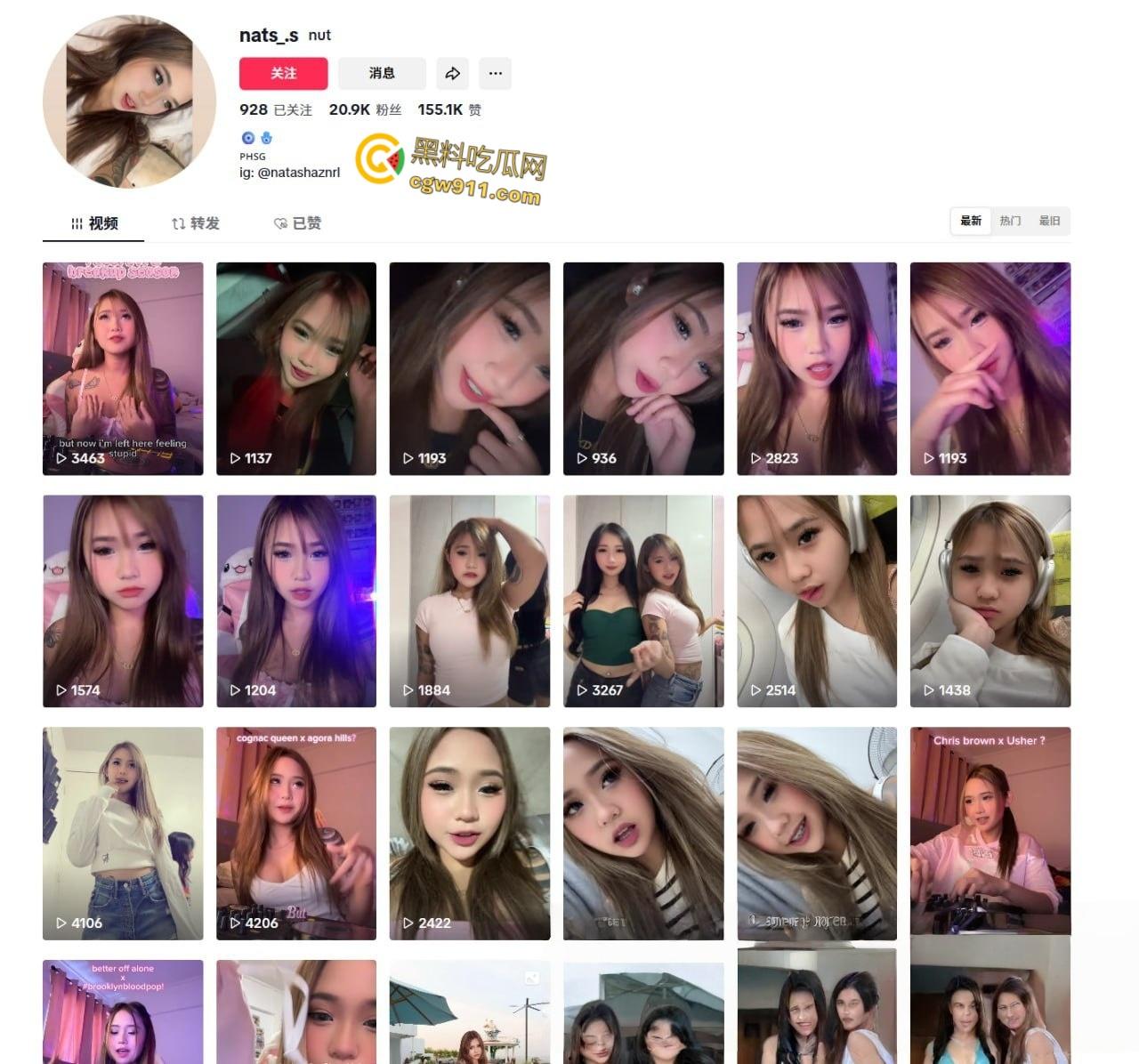Open the 消息 message button
This screenshot has width=1139, height=1064.
click(x=382, y=74)
